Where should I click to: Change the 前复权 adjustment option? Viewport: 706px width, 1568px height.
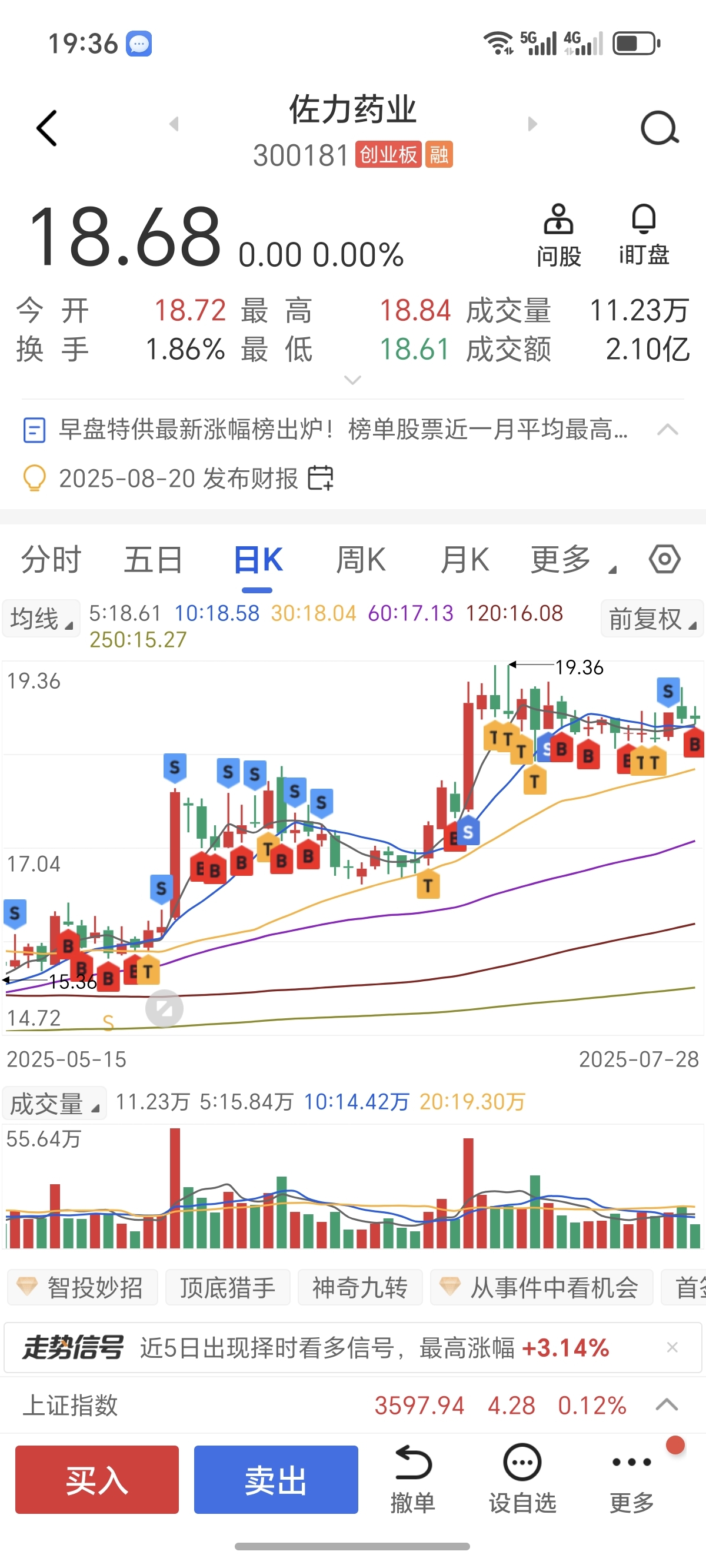(x=651, y=619)
